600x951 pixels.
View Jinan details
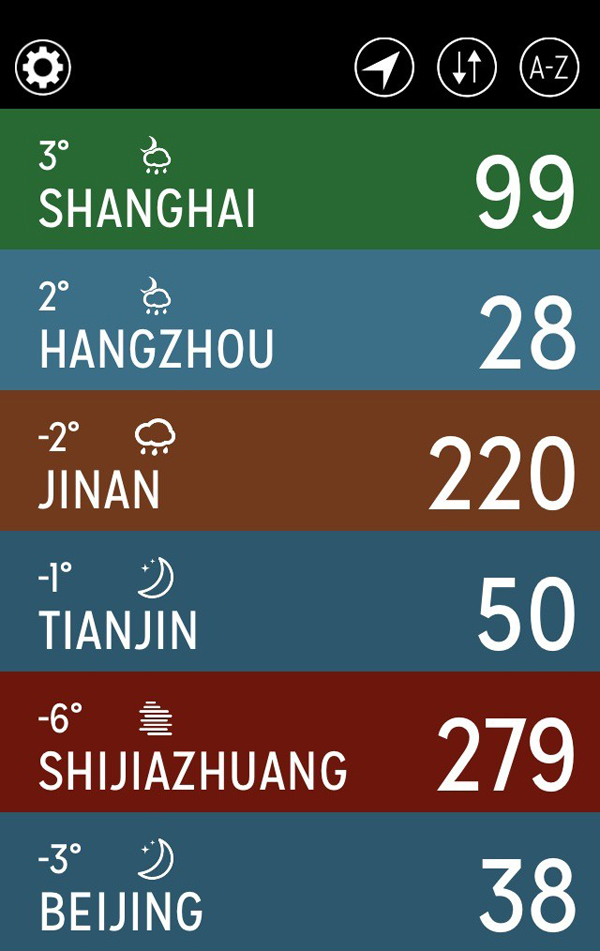[x=300, y=461]
